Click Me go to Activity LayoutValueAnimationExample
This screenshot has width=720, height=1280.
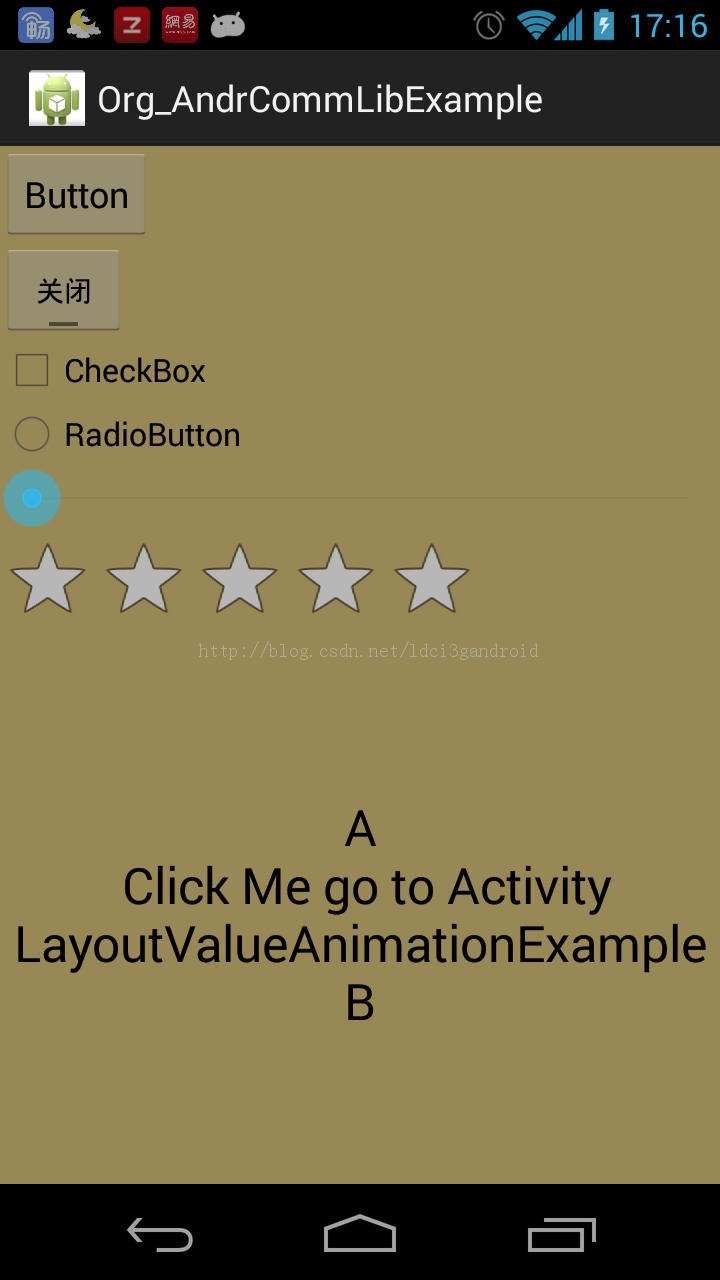pyautogui.click(x=360, y=916)
